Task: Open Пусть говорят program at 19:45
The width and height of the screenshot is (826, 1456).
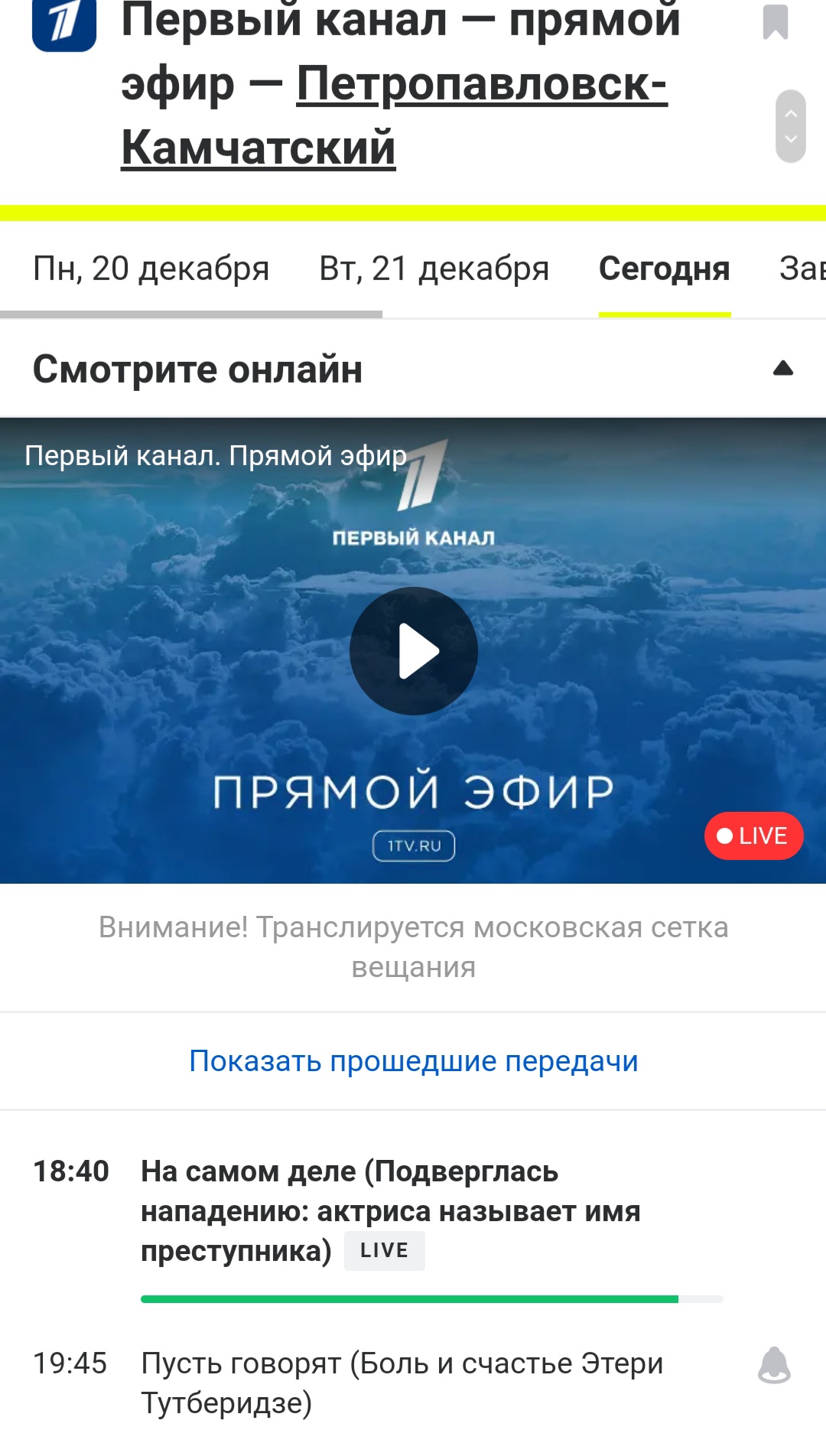Action: point(402,1383)
